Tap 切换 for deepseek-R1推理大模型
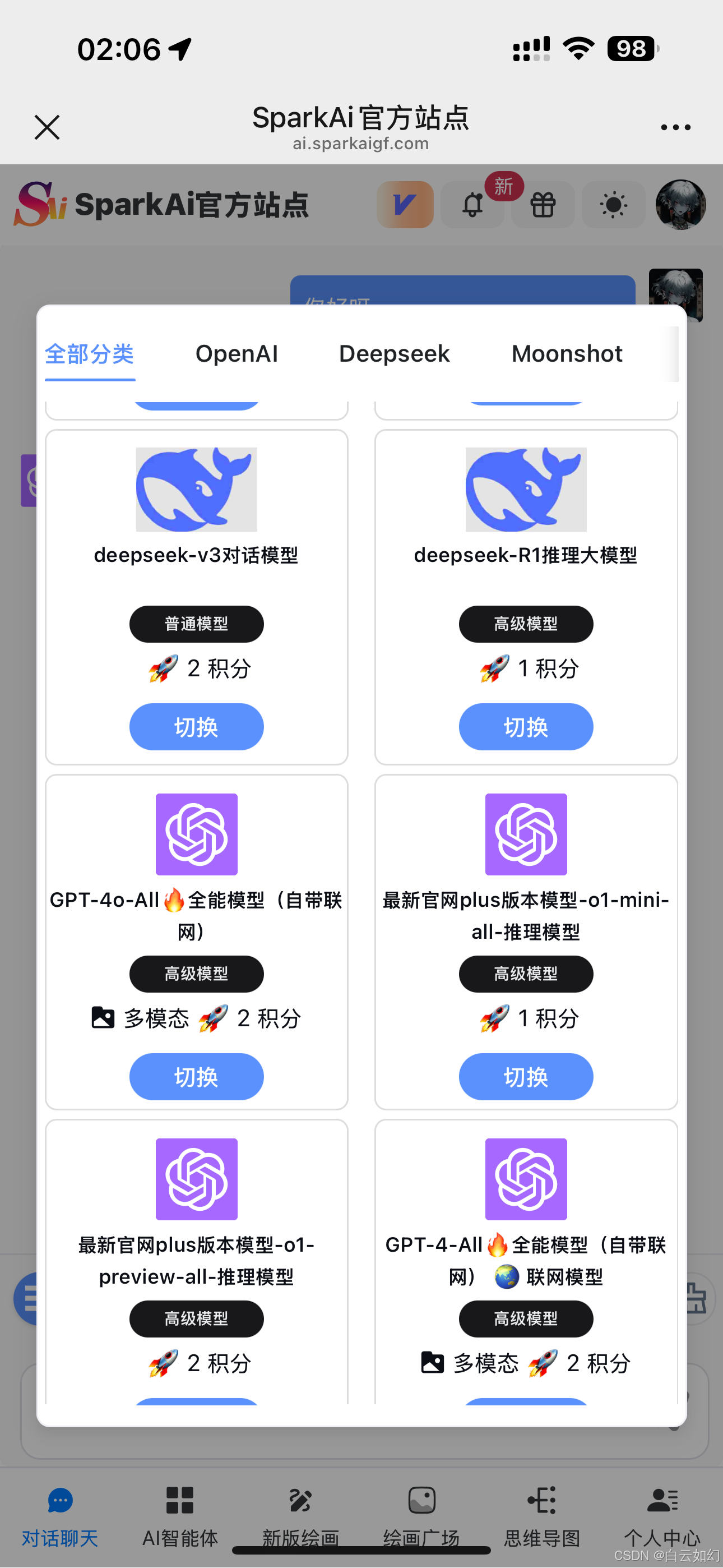Image resolution: width=723 pixels, height=1568 pixels. pos(526,727)
